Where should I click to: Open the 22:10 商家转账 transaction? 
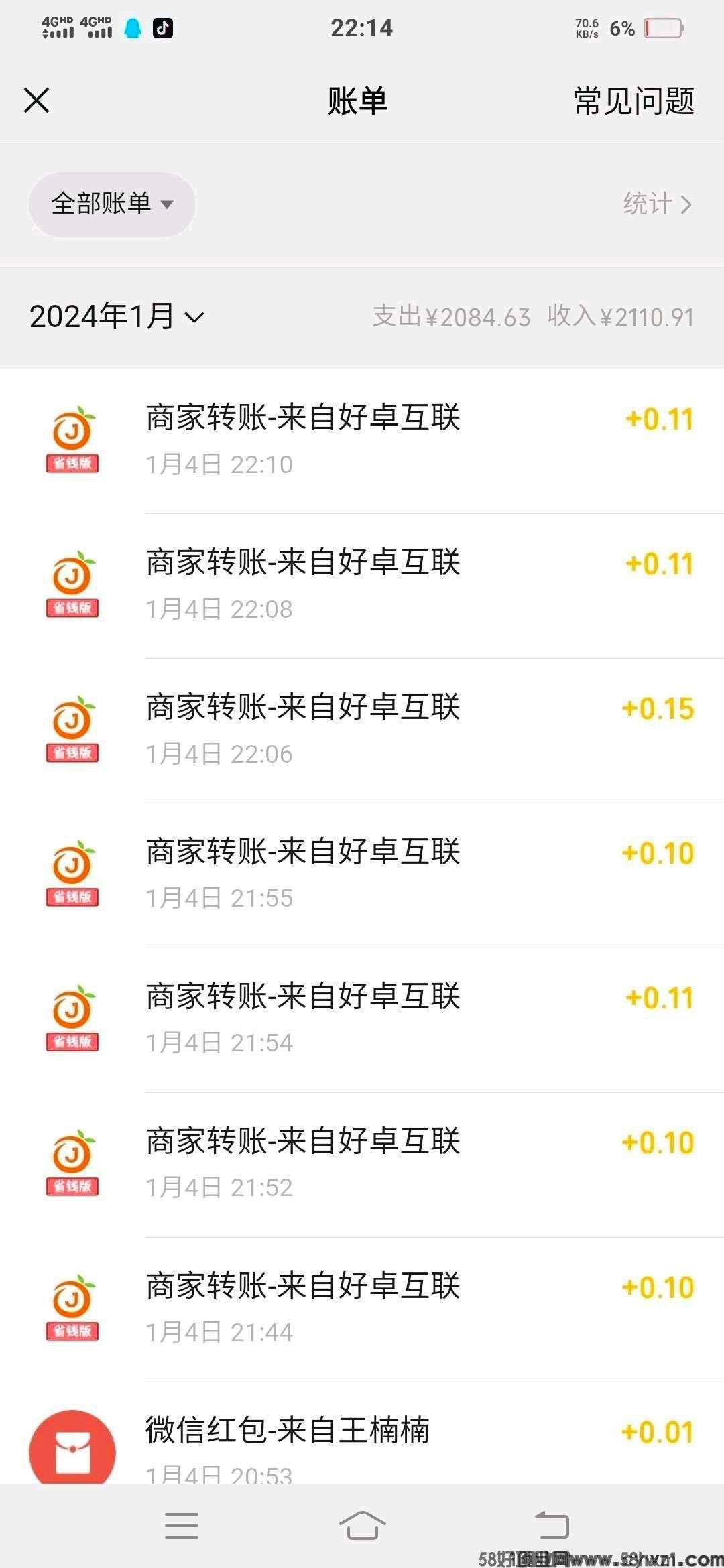tap(362, 440)
